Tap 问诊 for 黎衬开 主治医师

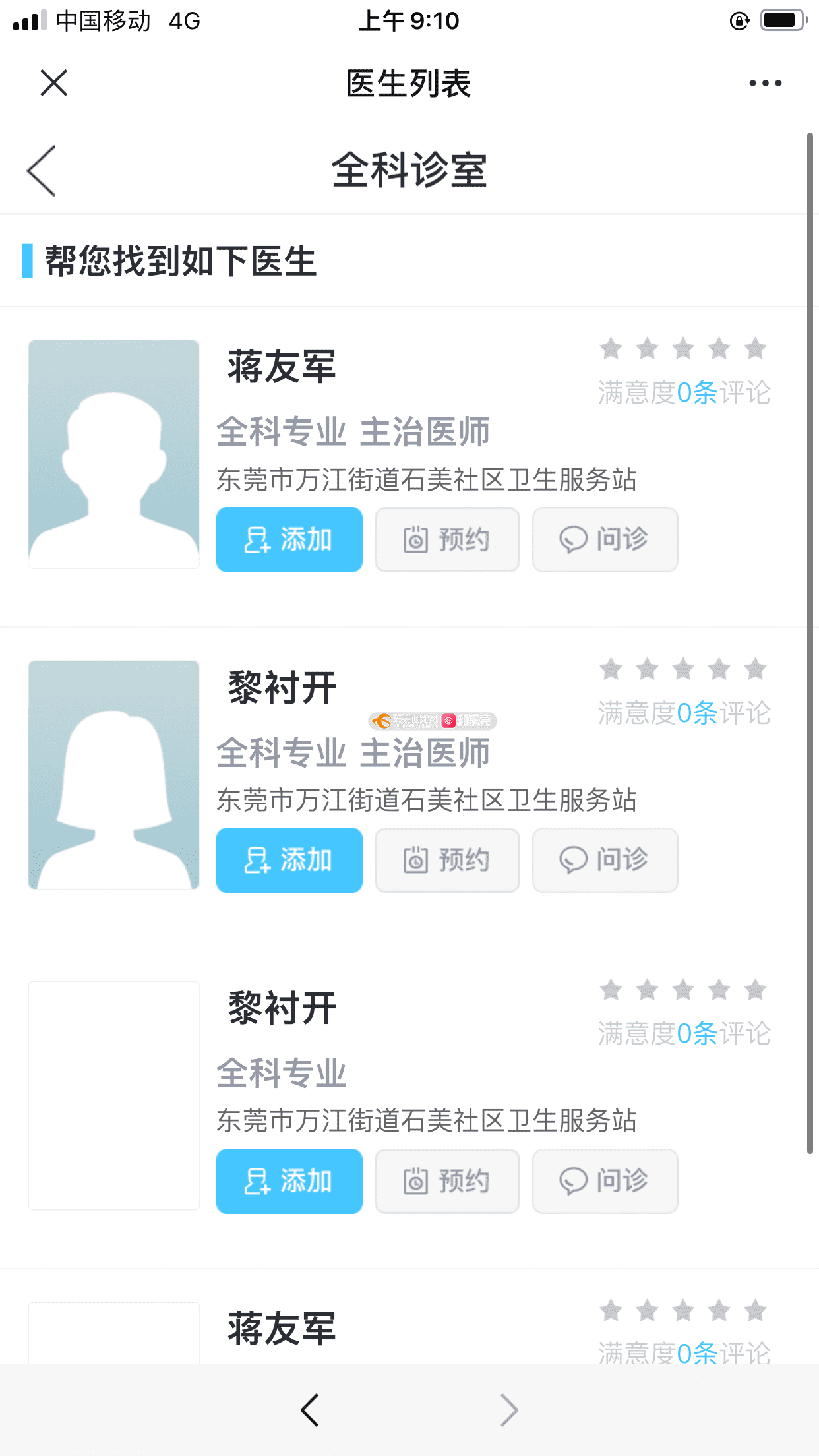(x=605, y=860)
